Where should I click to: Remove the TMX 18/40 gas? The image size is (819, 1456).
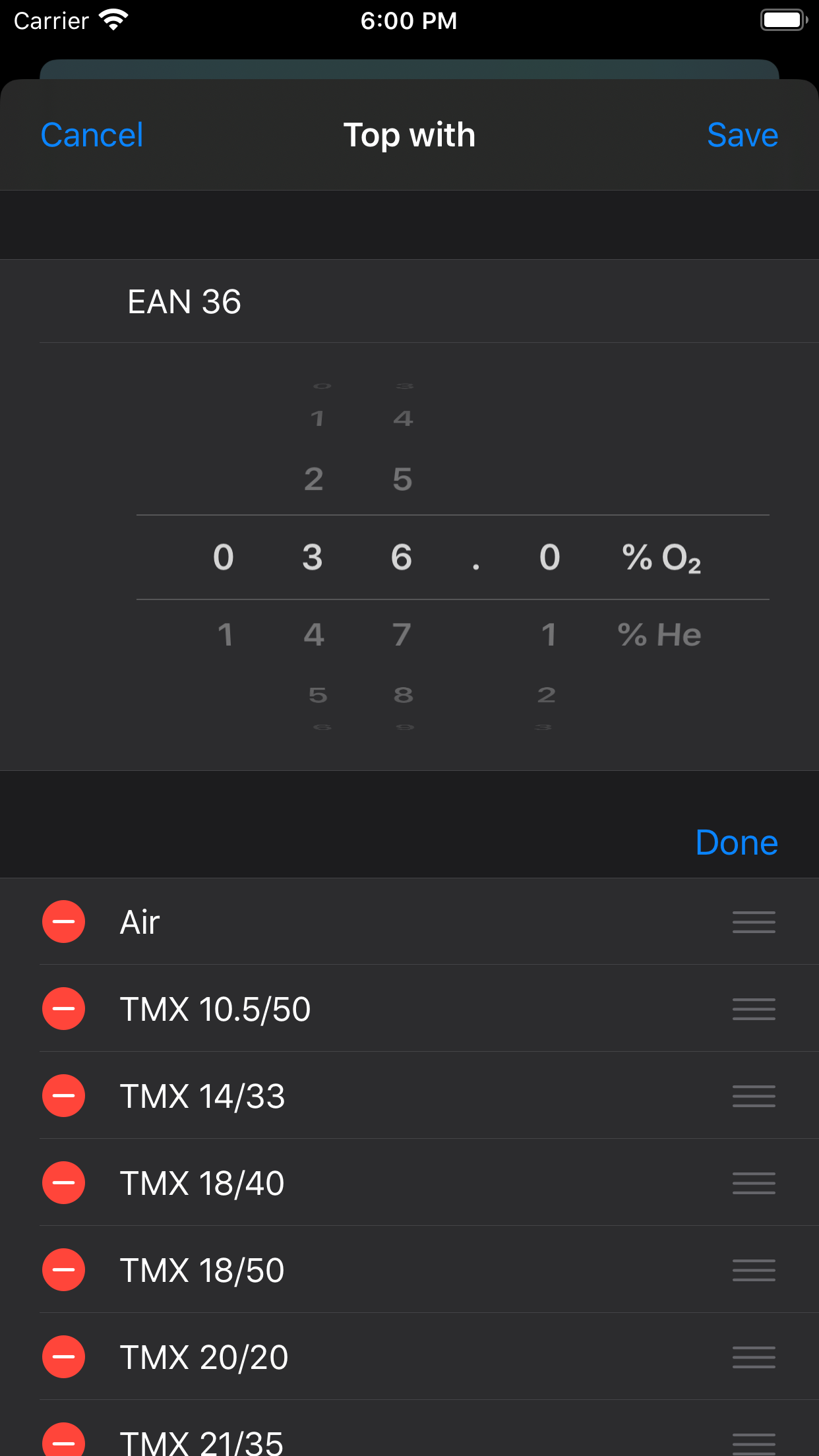(x=63, y=1182)
